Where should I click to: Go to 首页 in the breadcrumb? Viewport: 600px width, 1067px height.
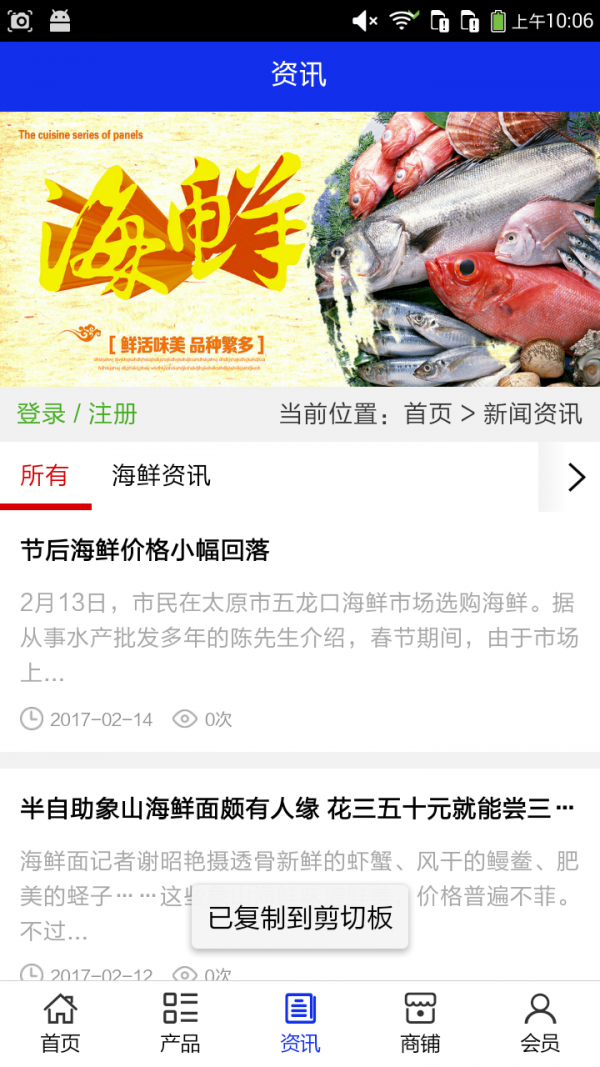(427, 413)
